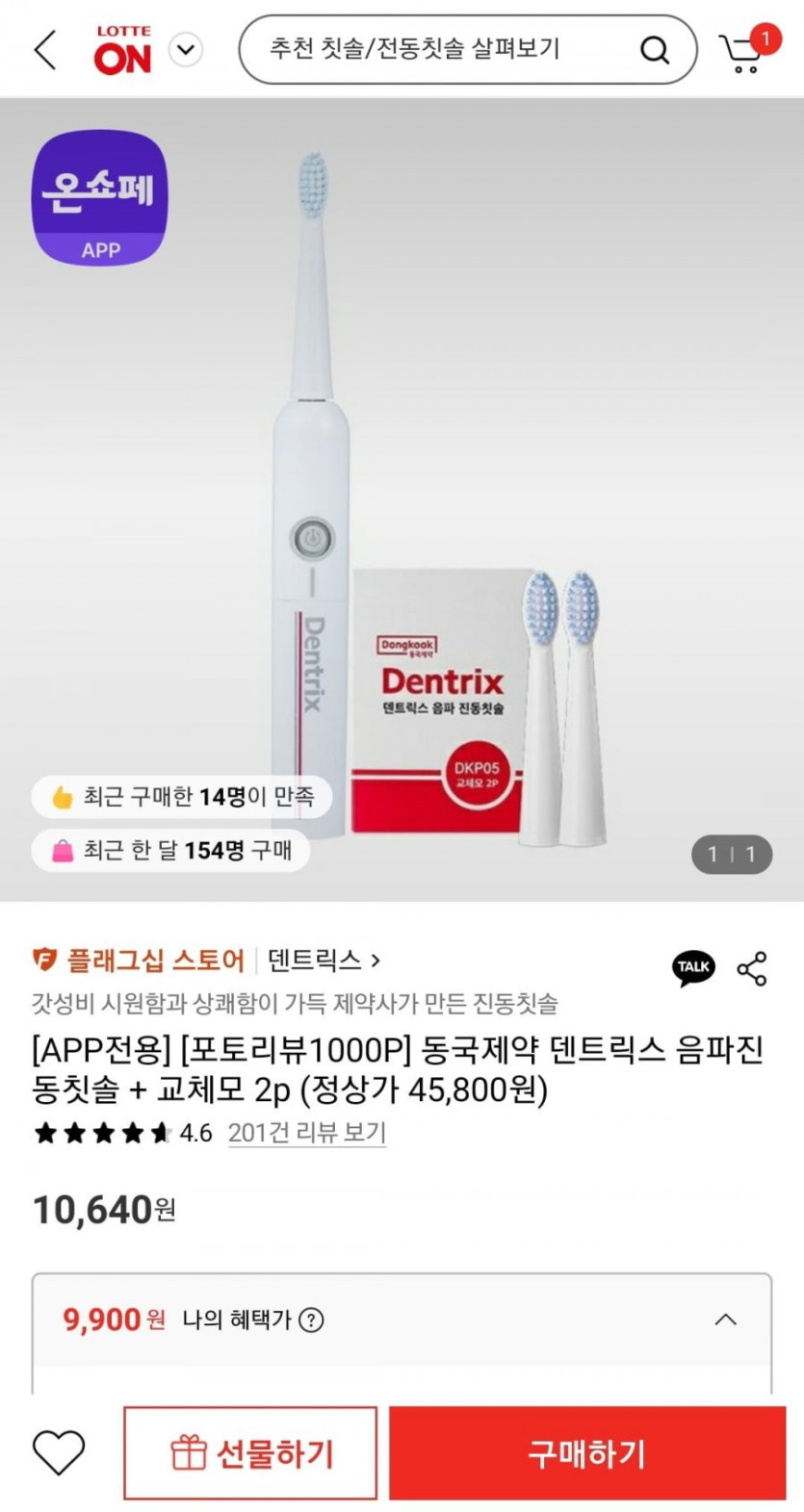Image resolution: width=804 pixels, height=1512 pixels.
Task: Collapse the 9,900원 benefit price section
Action: pyautogui.click(x=725, y=1320)
